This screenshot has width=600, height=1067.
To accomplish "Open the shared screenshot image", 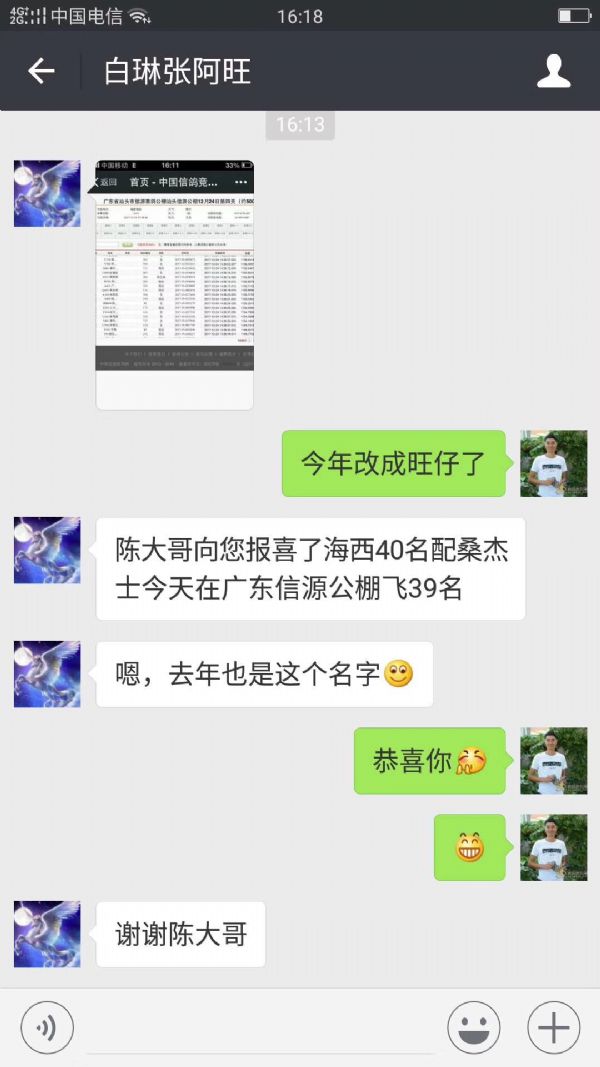I will pos(174,284).
